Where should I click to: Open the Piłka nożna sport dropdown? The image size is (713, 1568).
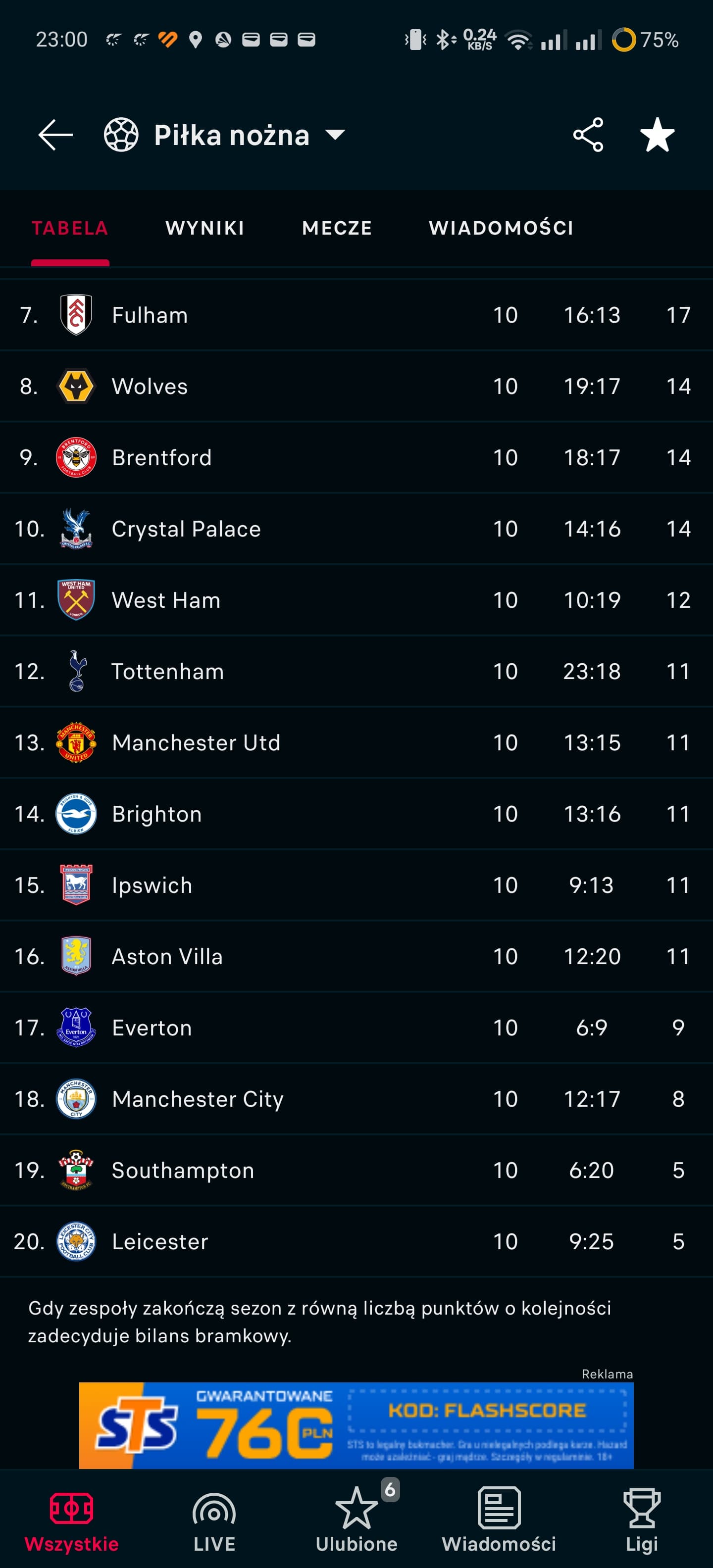(225, 135)
